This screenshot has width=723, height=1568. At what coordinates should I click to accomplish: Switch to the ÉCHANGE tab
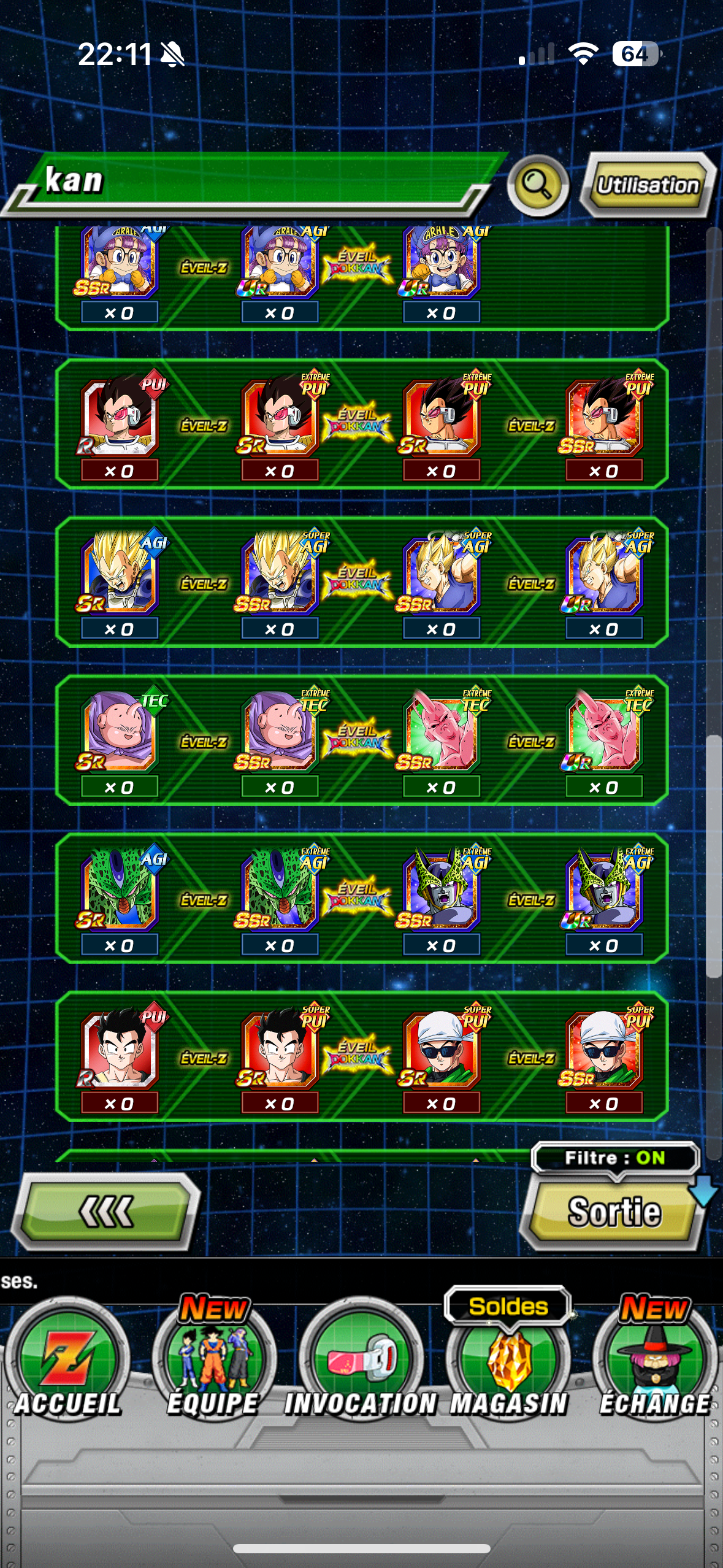[x=654, y=1362]
